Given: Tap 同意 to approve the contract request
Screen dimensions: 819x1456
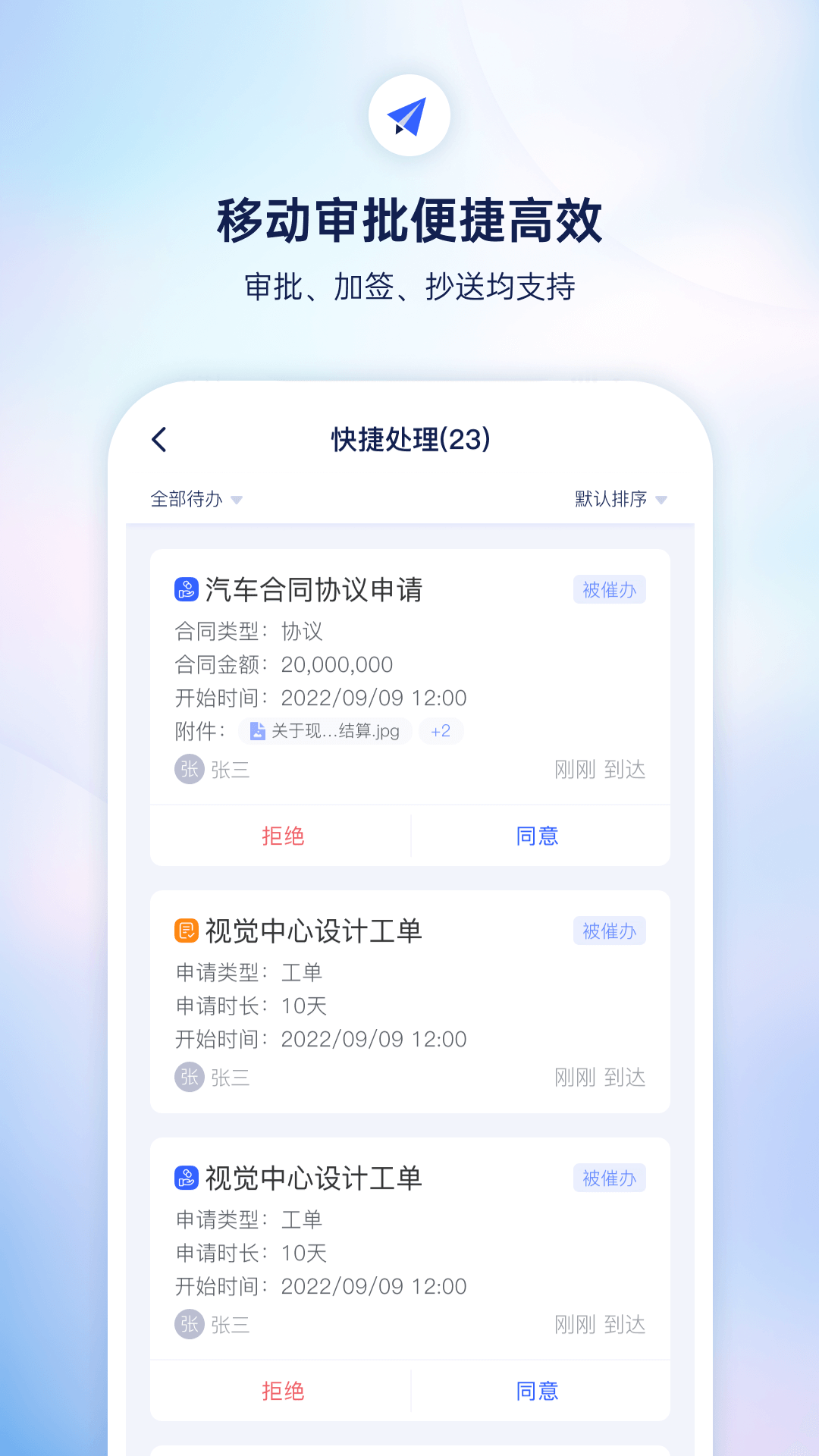Looking at the screenshot, I should click(537, 835).
